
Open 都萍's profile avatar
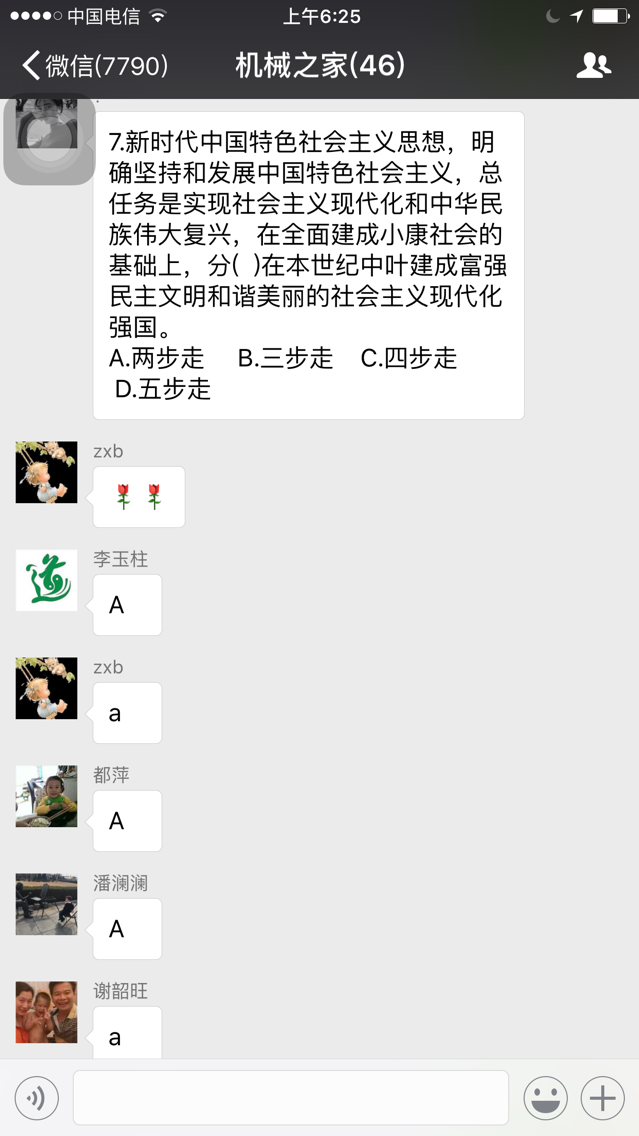point(46,796)
